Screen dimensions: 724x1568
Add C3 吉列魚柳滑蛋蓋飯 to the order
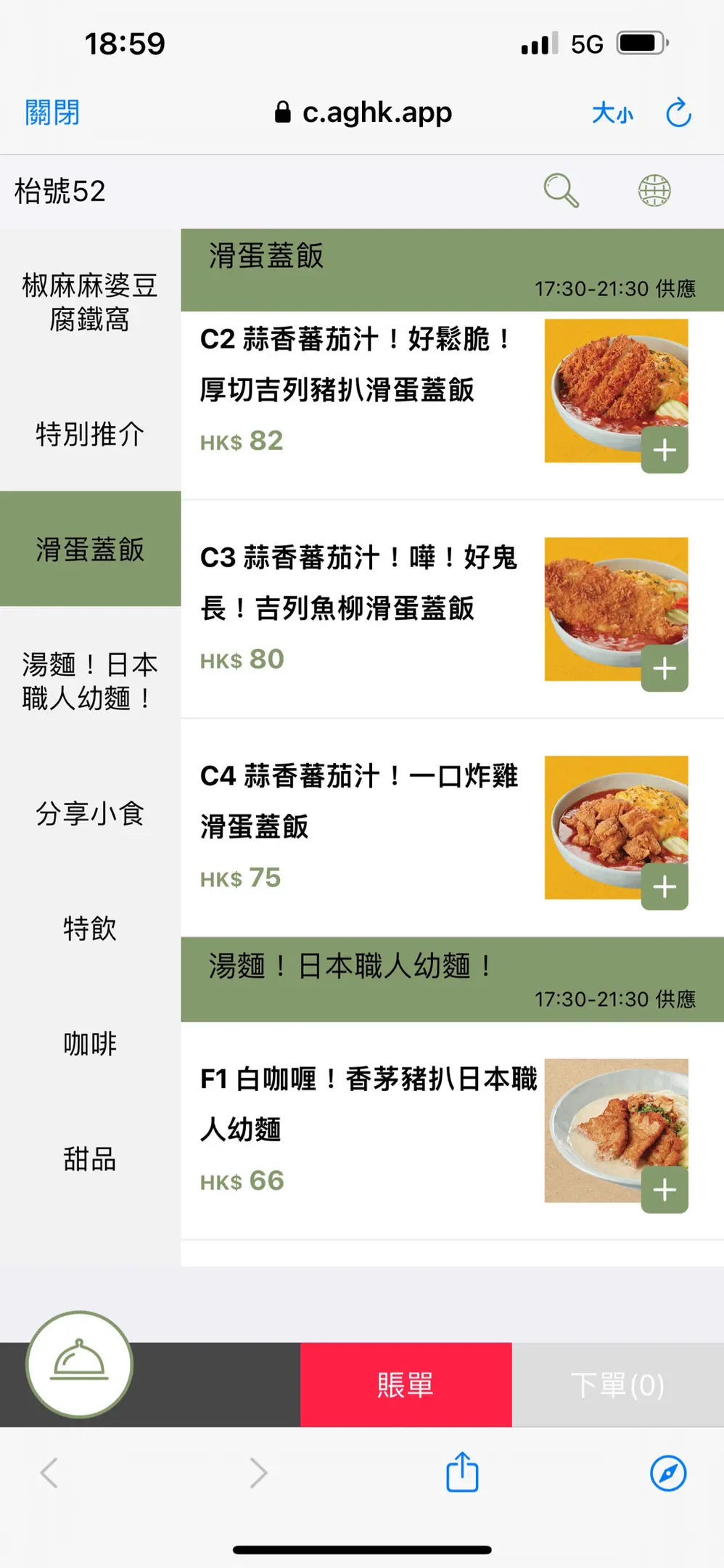point(665,669)
